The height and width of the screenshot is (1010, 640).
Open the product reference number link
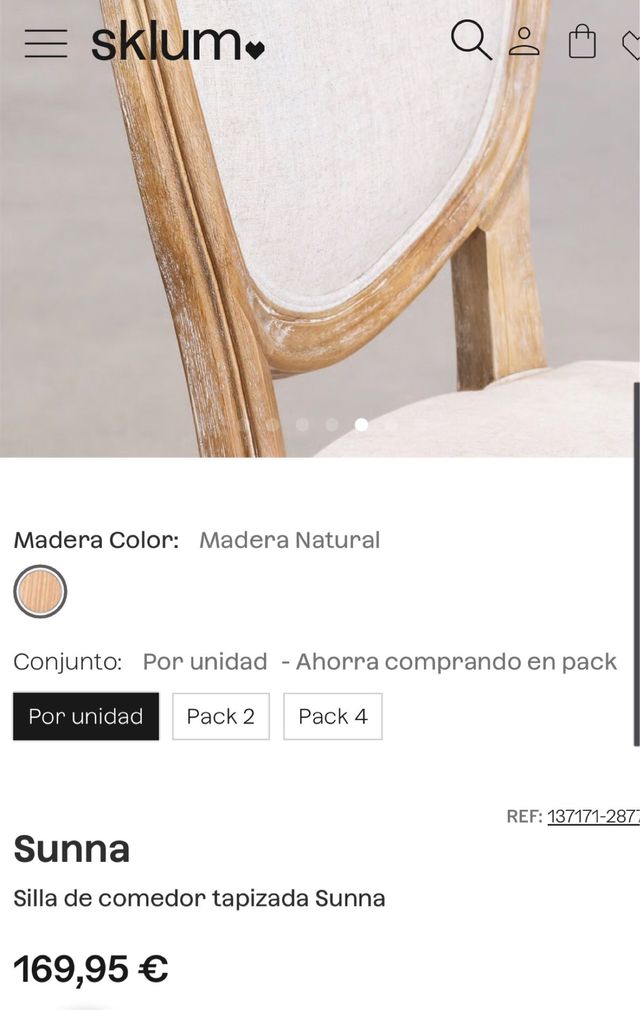coord(593,816)
